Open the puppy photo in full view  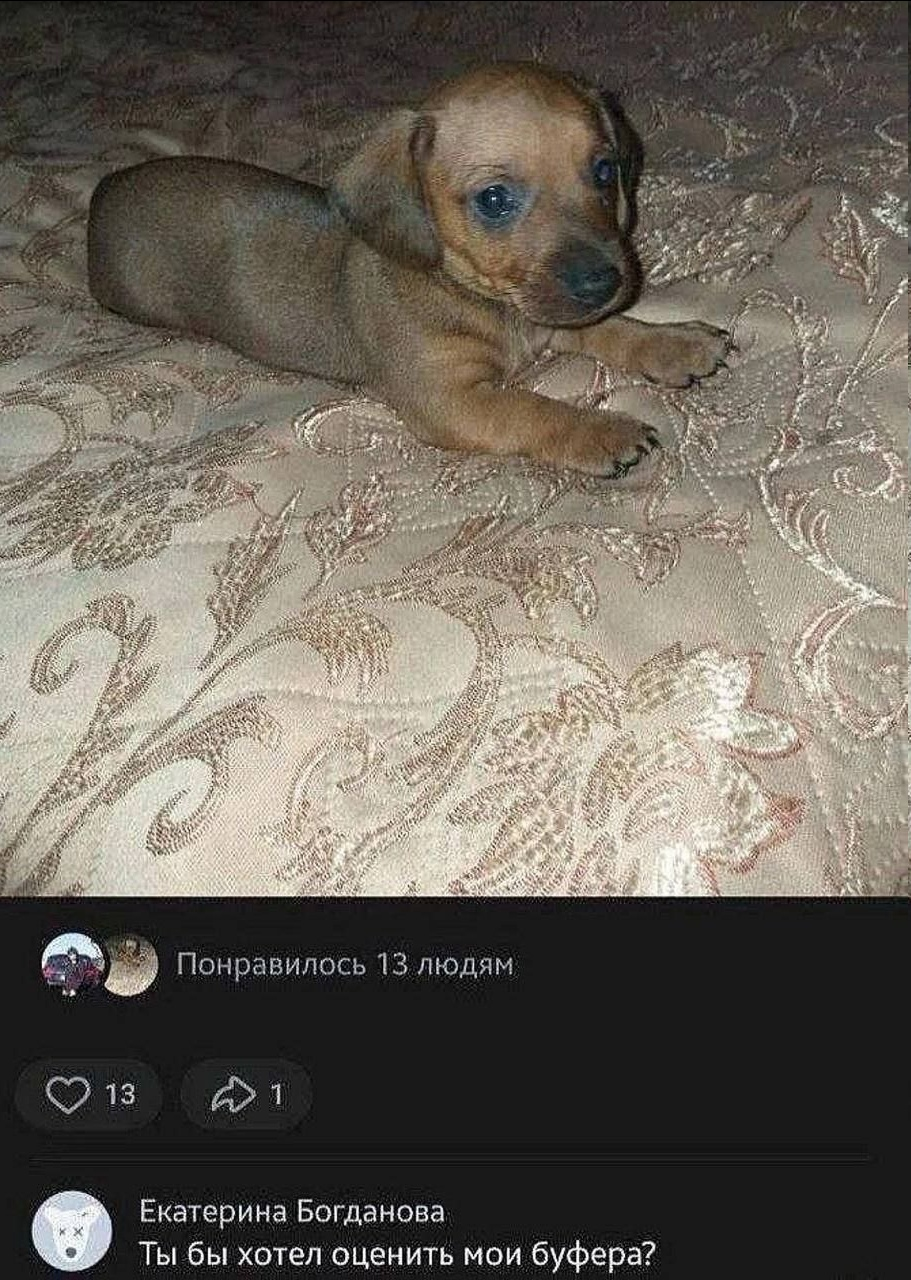pyautogui.click(x=455, y=448)
